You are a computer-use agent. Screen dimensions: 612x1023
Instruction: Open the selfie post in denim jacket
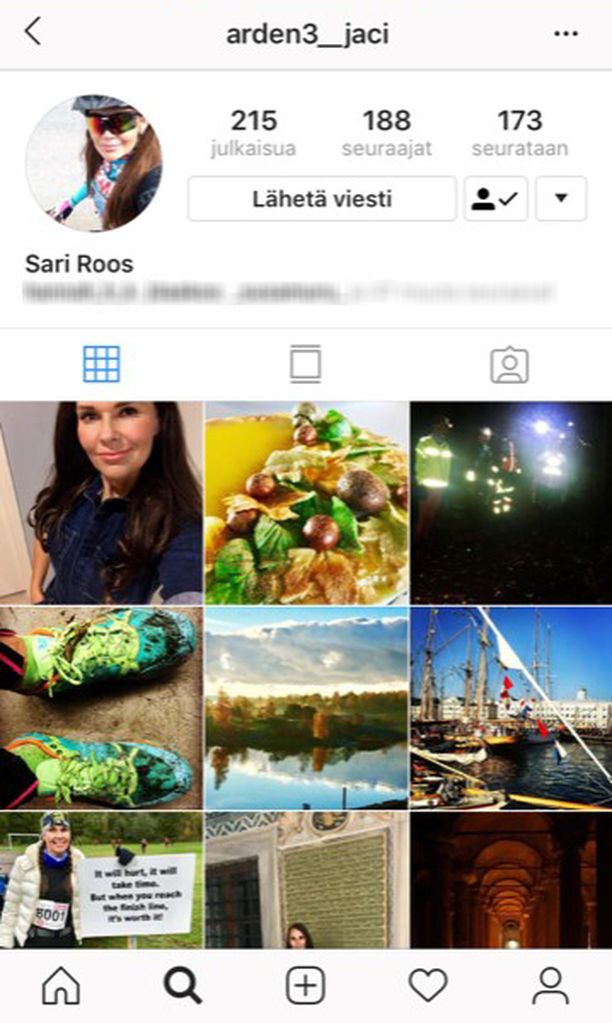(x=101, y=502)
